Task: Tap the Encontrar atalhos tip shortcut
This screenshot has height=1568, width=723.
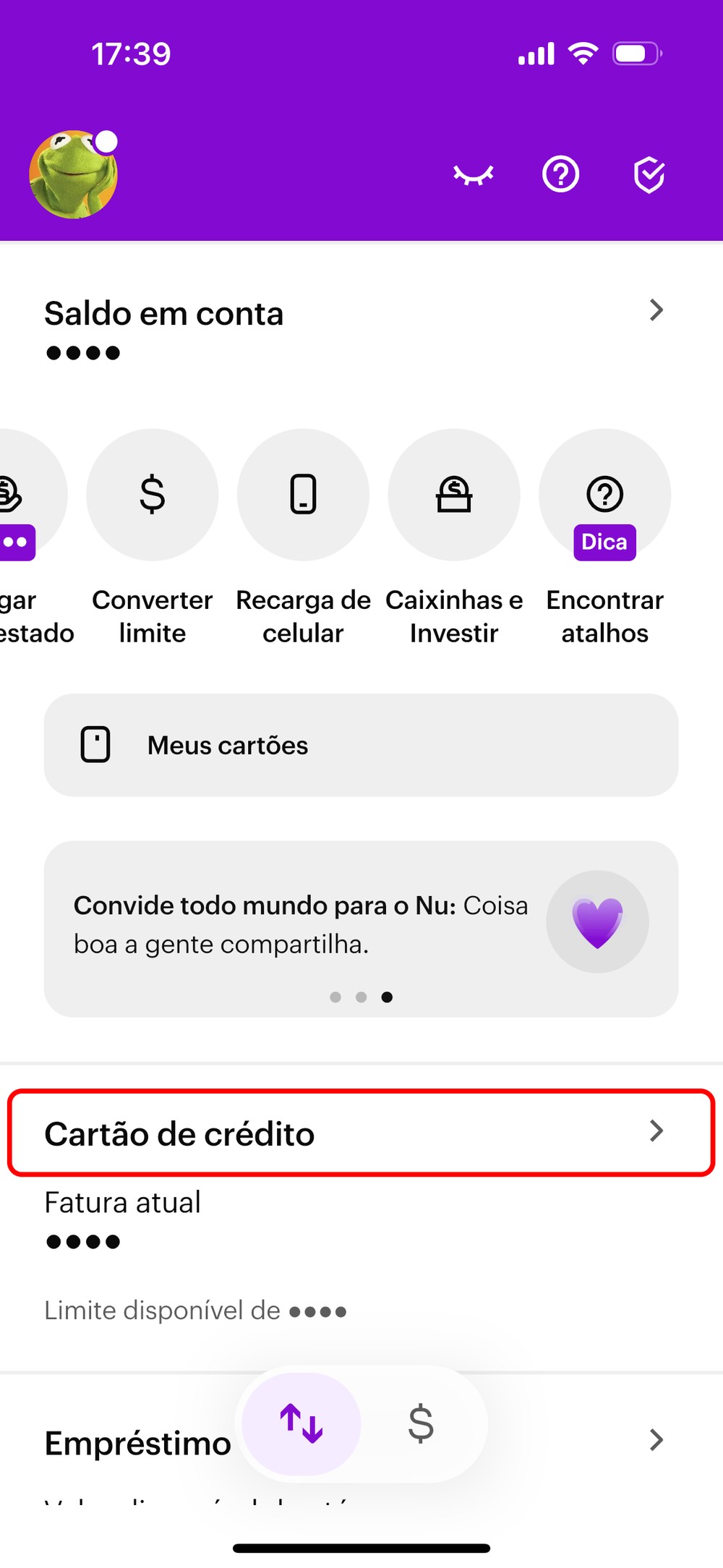Action: click(605, 495)
